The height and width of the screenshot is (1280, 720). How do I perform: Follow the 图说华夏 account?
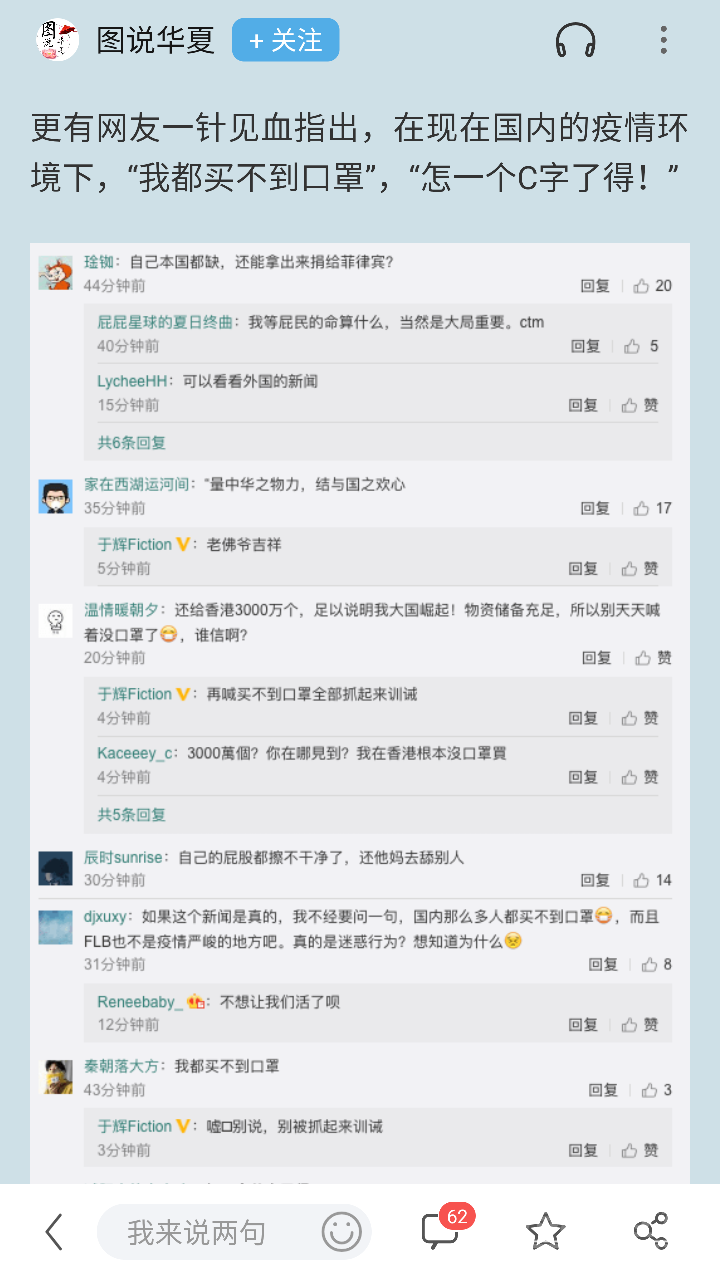tap(285, 41)
